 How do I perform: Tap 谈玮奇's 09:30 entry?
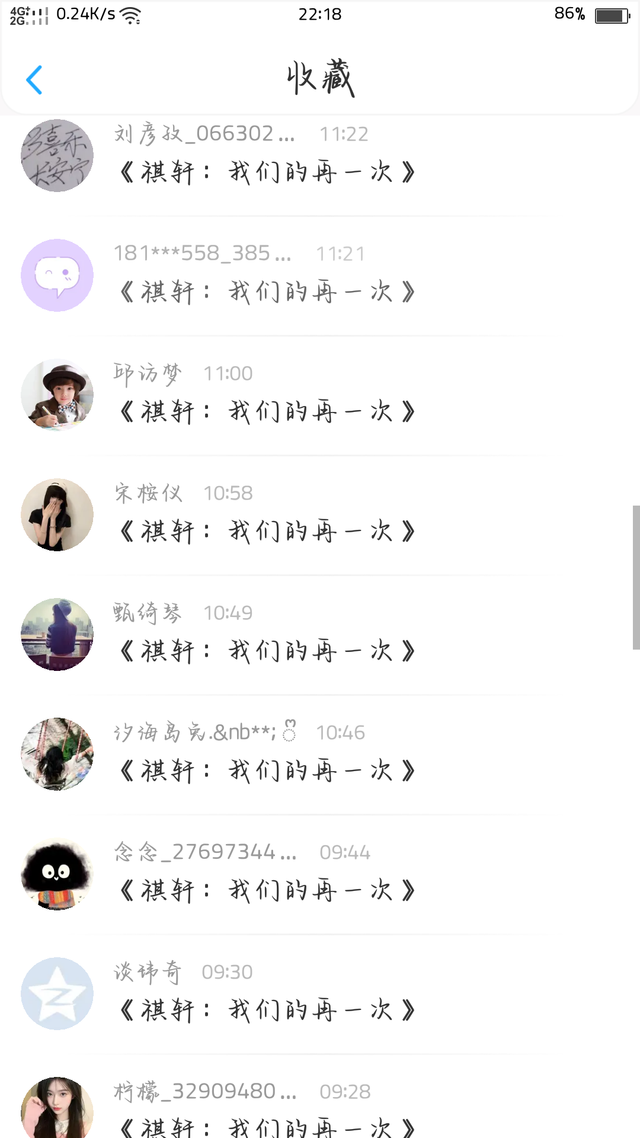click(267, 1010)
